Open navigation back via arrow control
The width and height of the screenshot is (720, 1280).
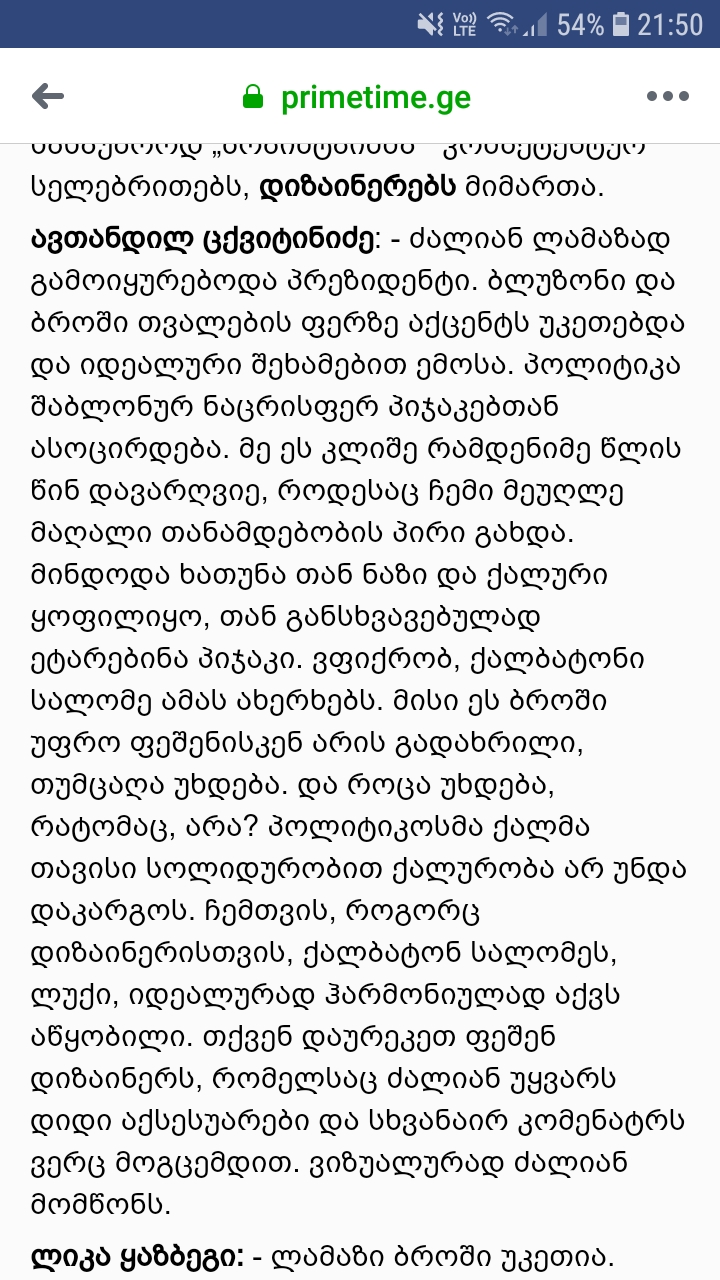48,95
